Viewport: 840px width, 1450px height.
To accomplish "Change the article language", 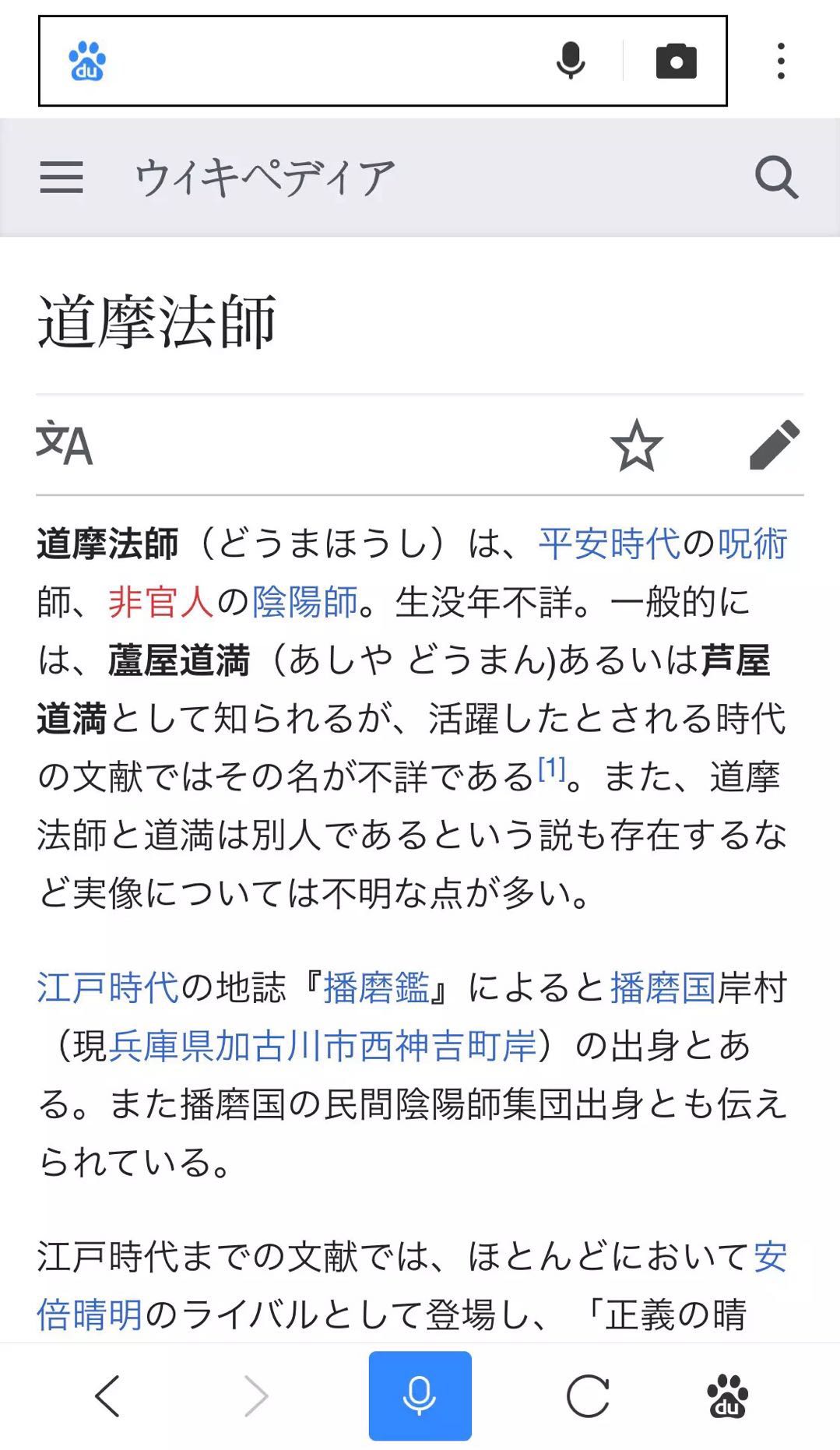I will click(65, 444).
